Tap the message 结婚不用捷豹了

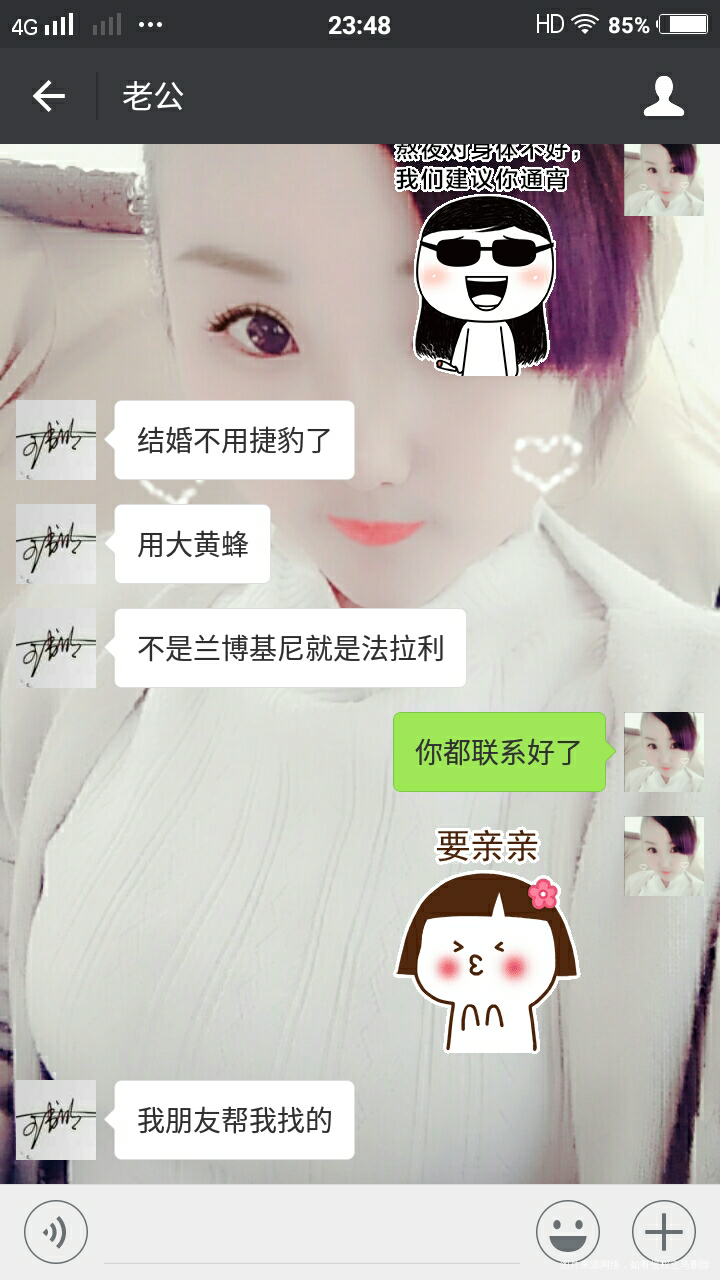click(234, 440)
